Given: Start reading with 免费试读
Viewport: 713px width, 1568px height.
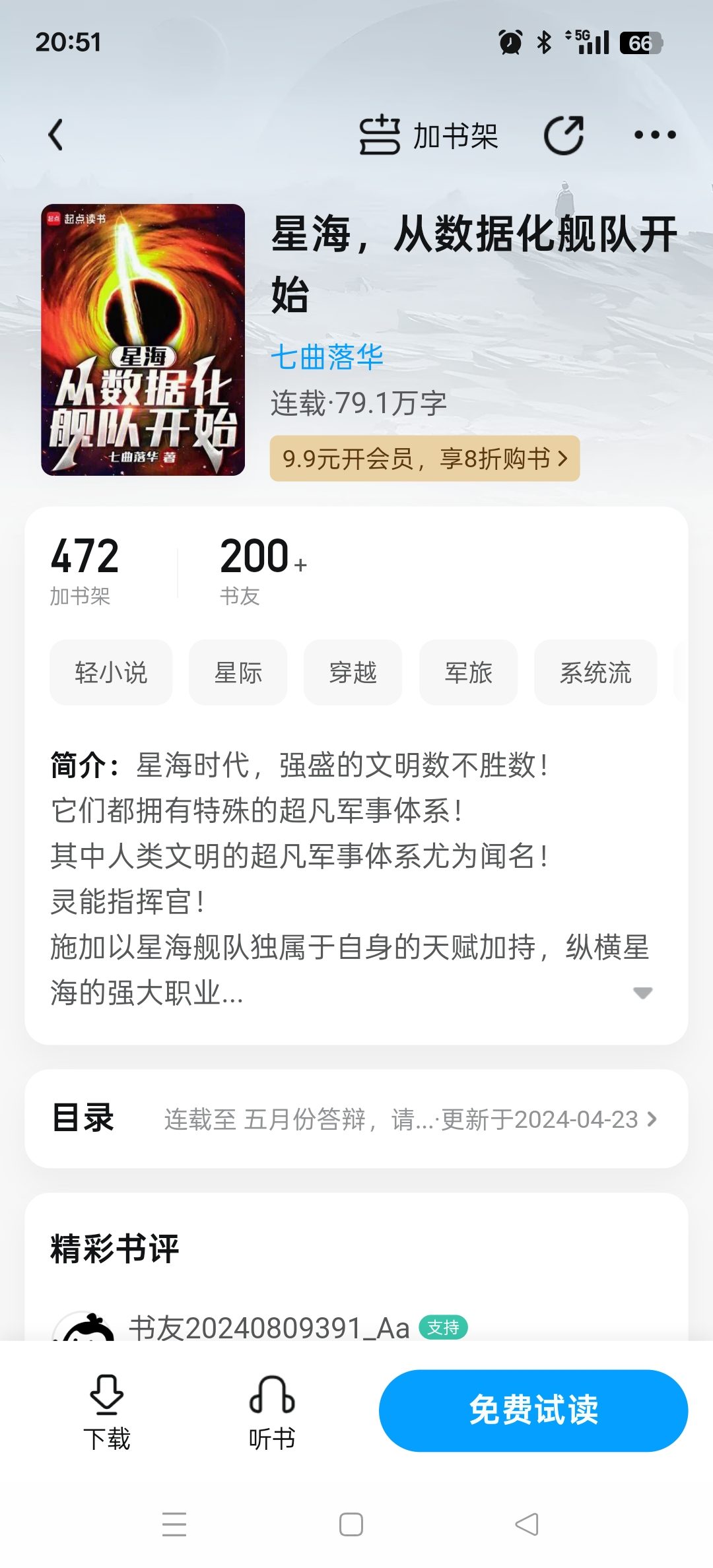Looking at the screenshot, I should [x=533, y=1410].
